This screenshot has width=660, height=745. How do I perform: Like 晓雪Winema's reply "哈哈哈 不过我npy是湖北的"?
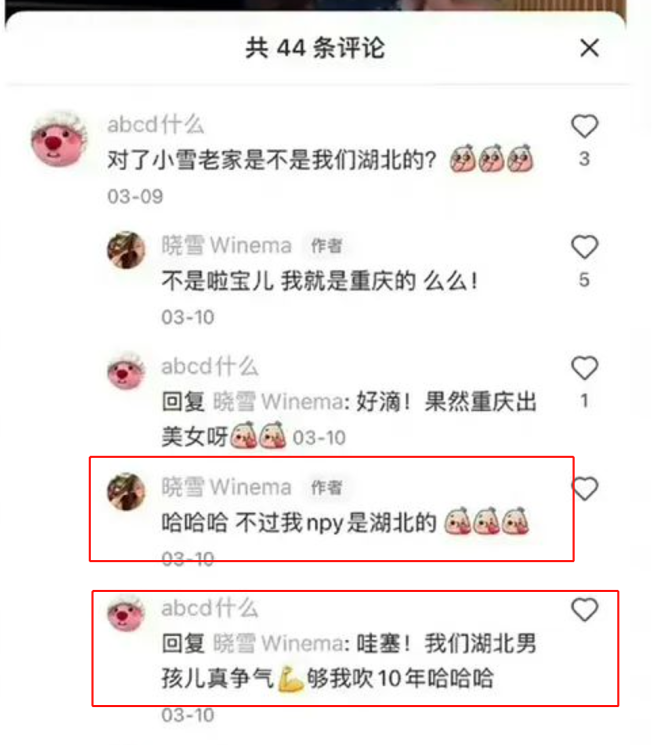point(584,489)
